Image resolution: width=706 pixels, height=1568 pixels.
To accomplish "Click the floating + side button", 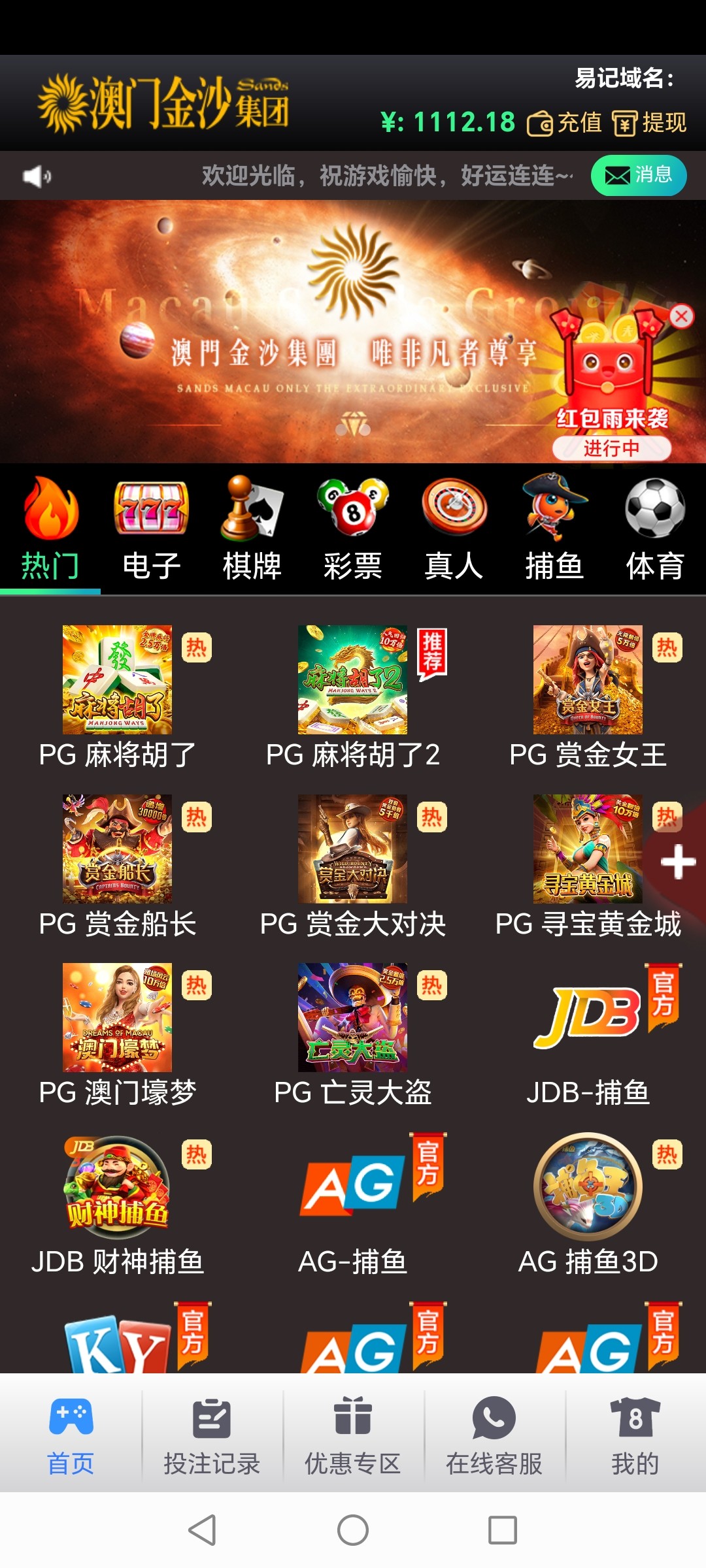I will [x=678, y=862].
